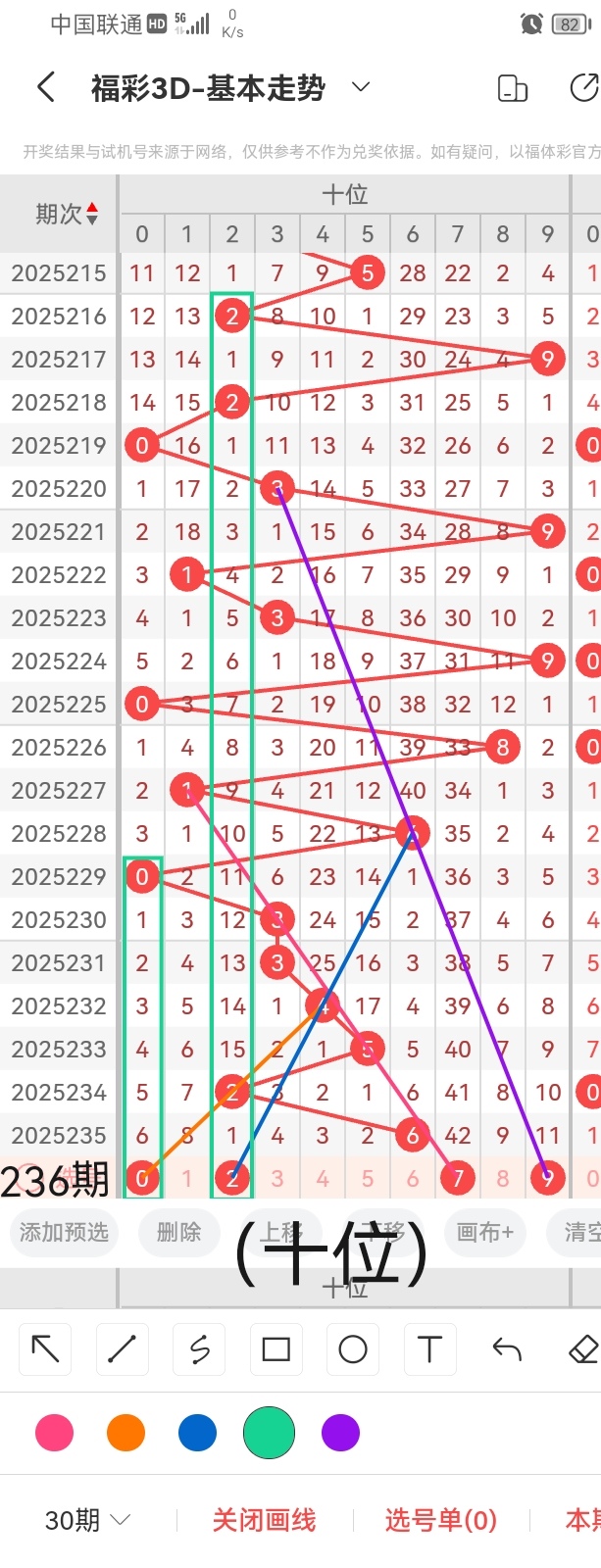
Task: Expand the 福彩3D-基本走势 title dropdown
Action: click(x=361, y=87)
